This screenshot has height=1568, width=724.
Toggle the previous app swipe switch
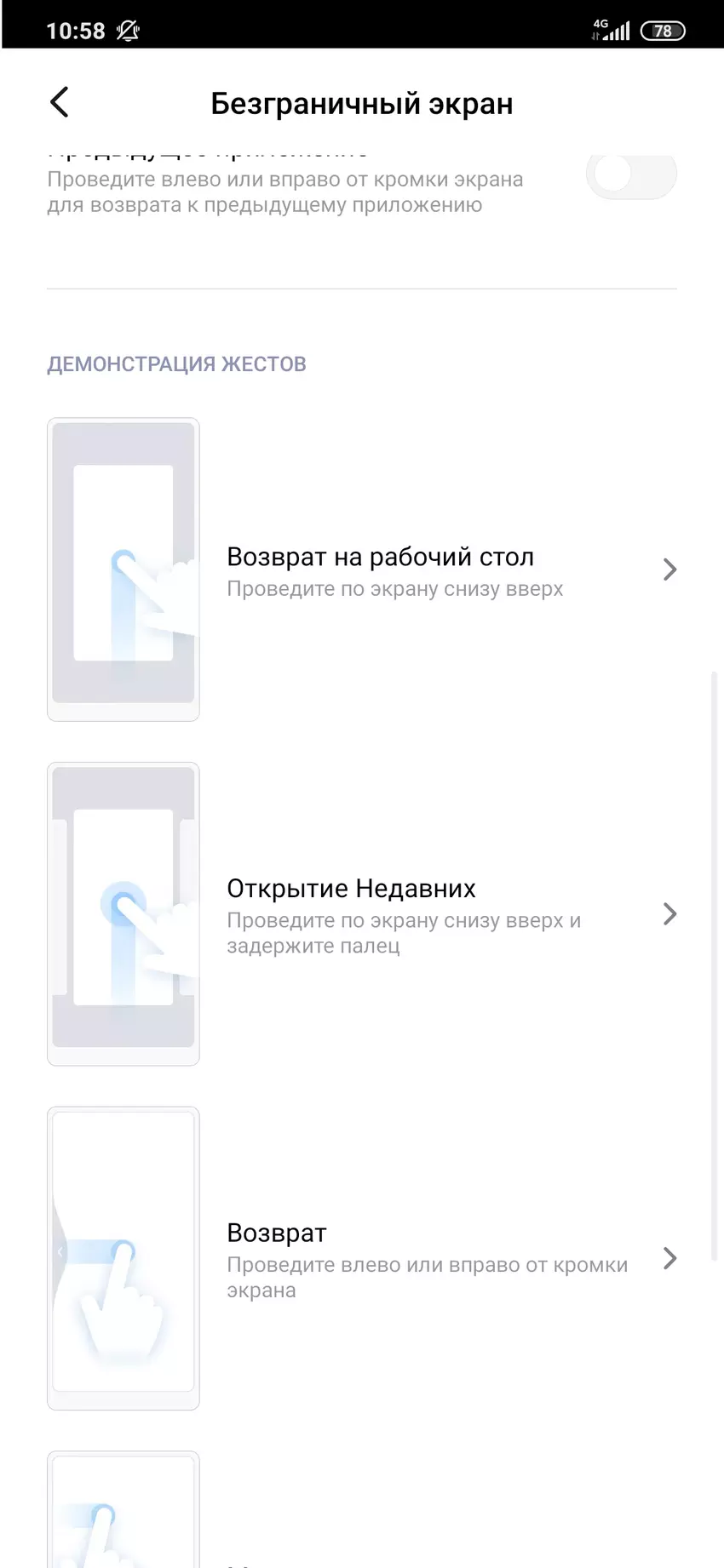[630, 175]
